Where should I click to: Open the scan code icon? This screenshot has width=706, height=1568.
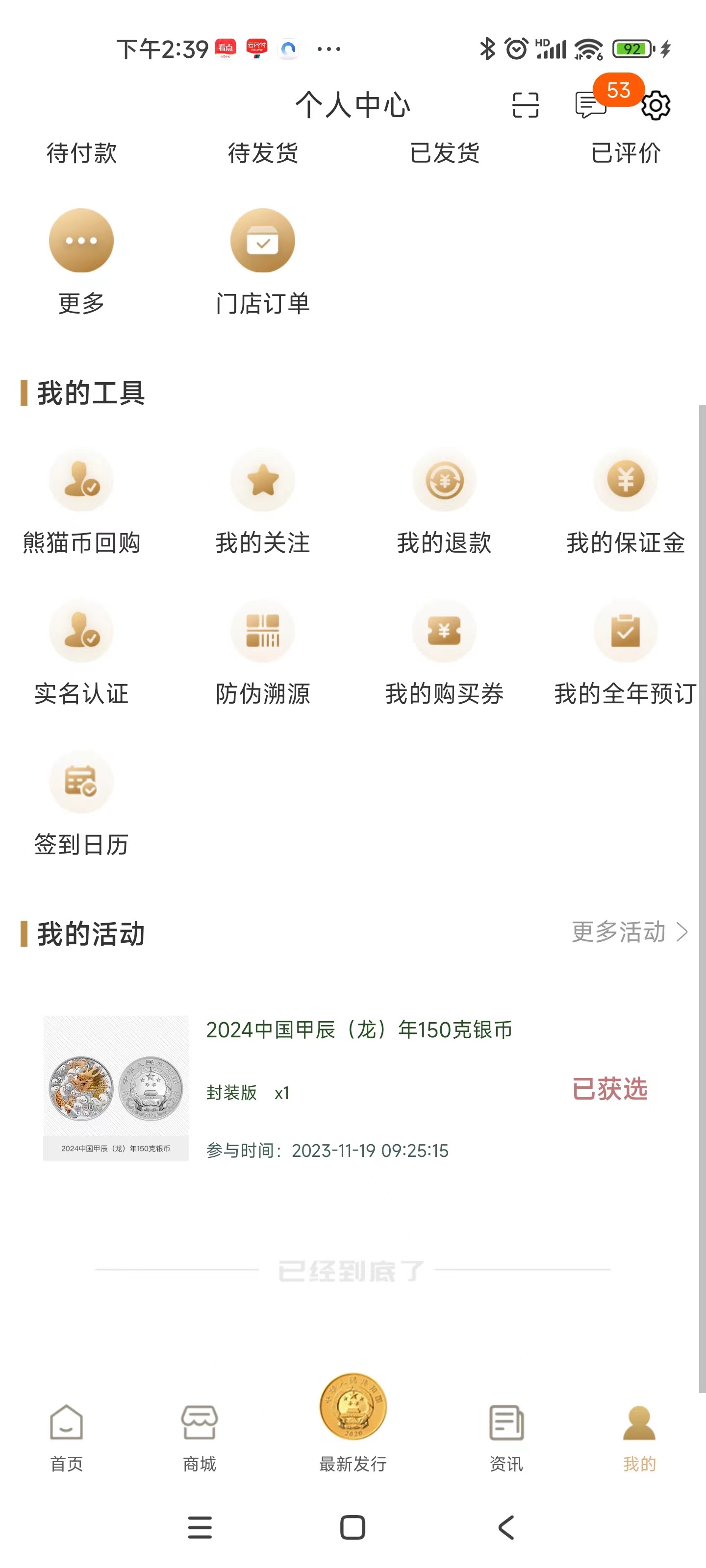[525, 105]
